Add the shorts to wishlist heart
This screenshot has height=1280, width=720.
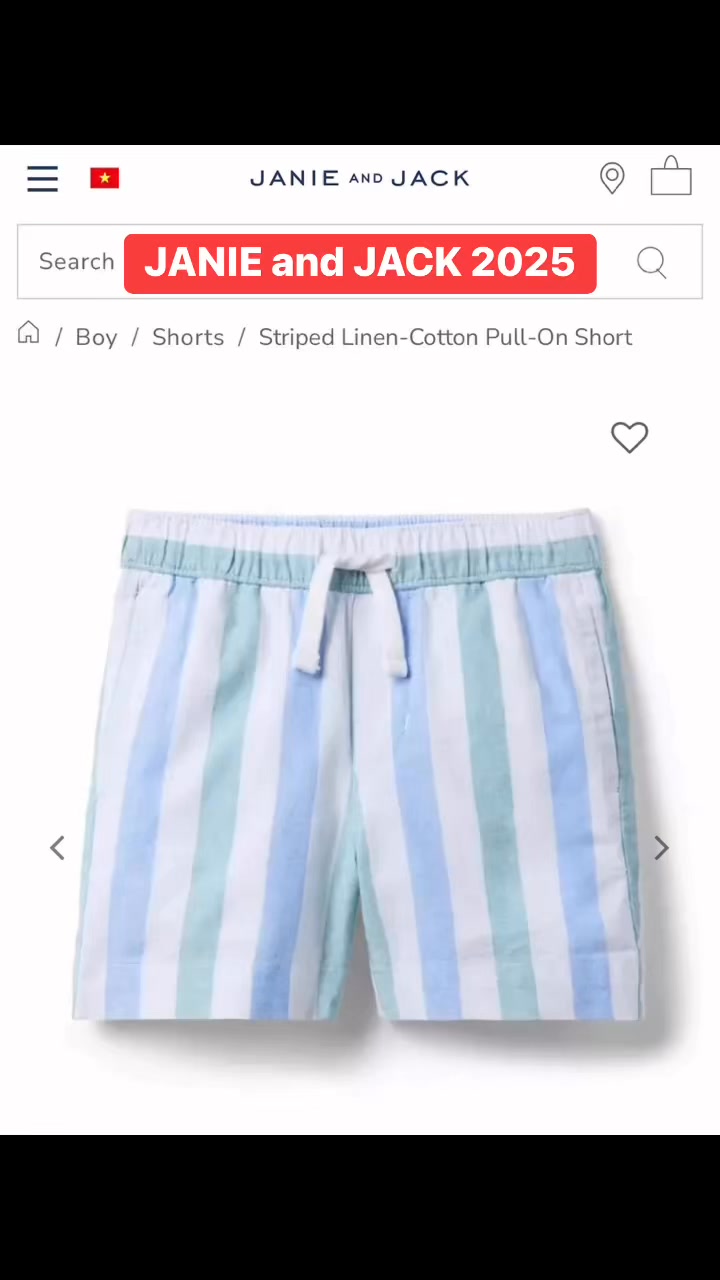(x=630, y=437)
